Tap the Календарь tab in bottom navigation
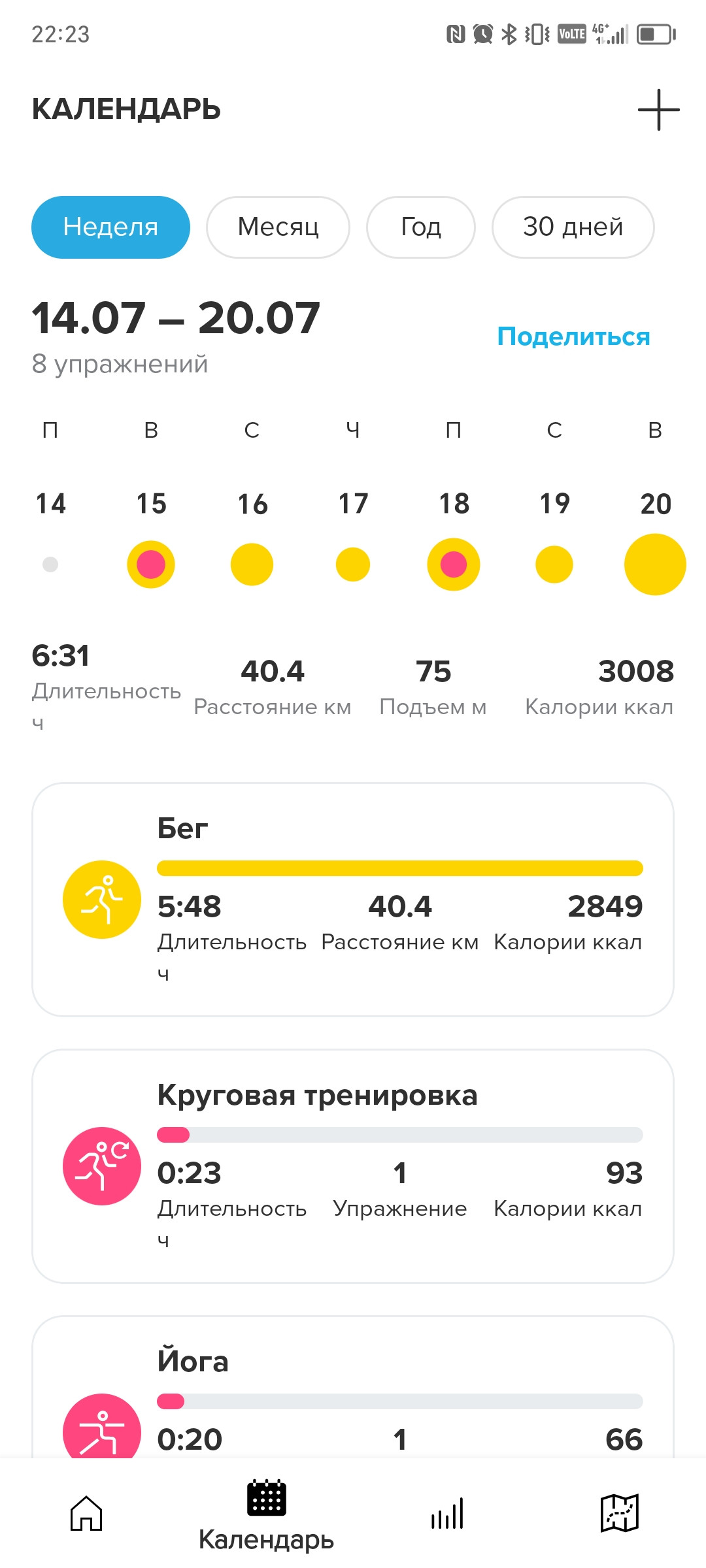 coord(267,1516)
